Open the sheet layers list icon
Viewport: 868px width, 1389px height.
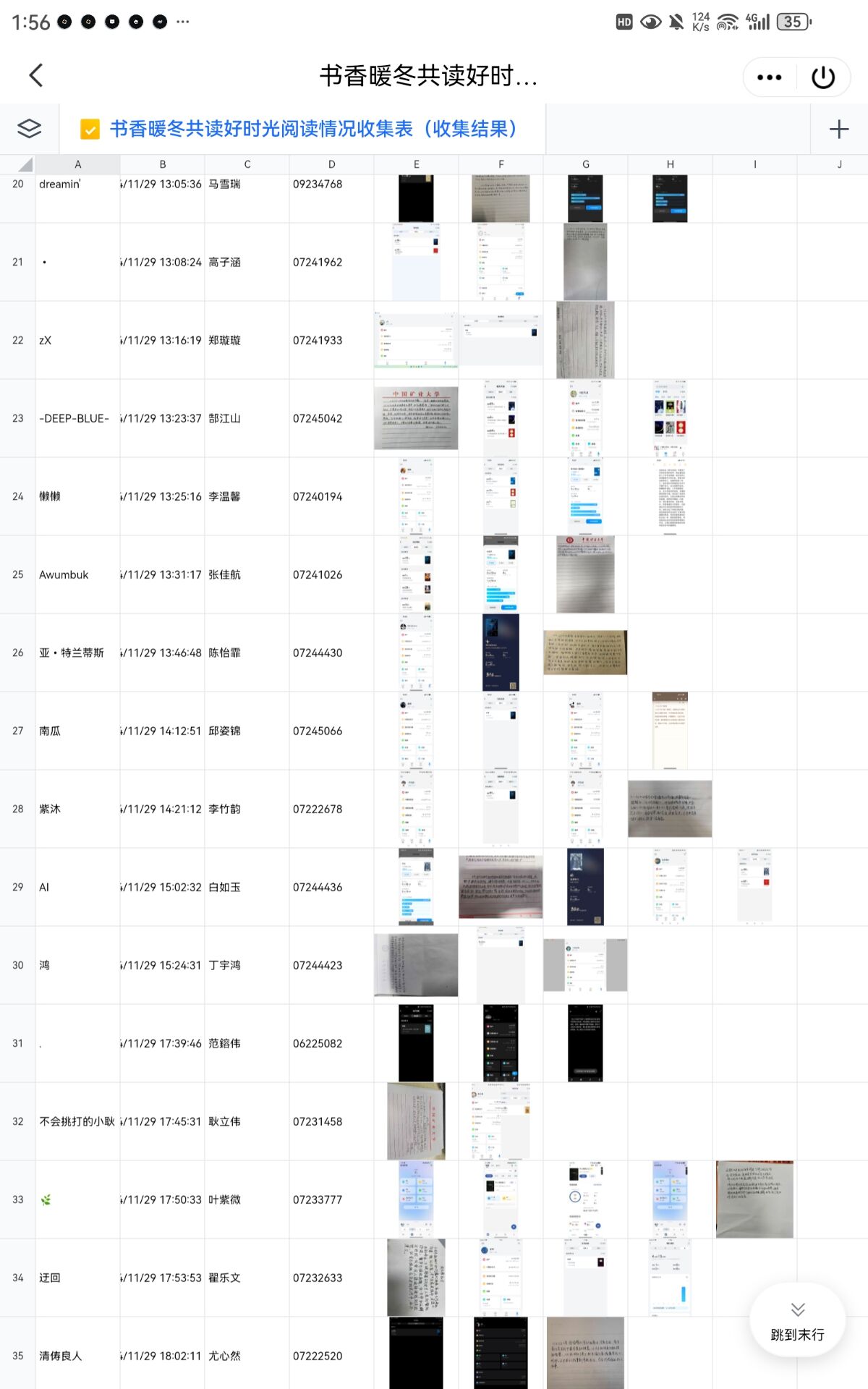pyautogui.click(x=29, y=129)
